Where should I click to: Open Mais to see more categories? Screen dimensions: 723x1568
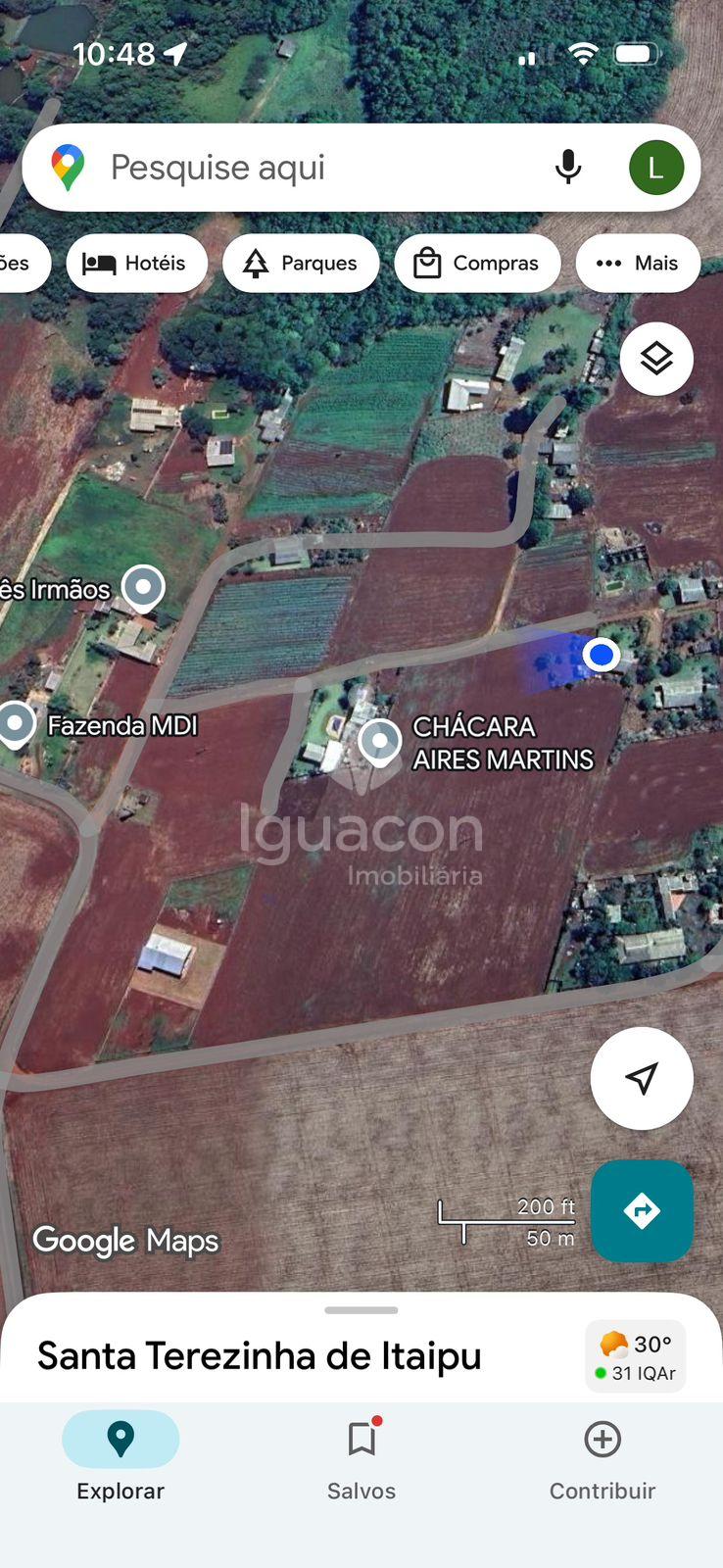pyautogui.click(x=638, y=263)
